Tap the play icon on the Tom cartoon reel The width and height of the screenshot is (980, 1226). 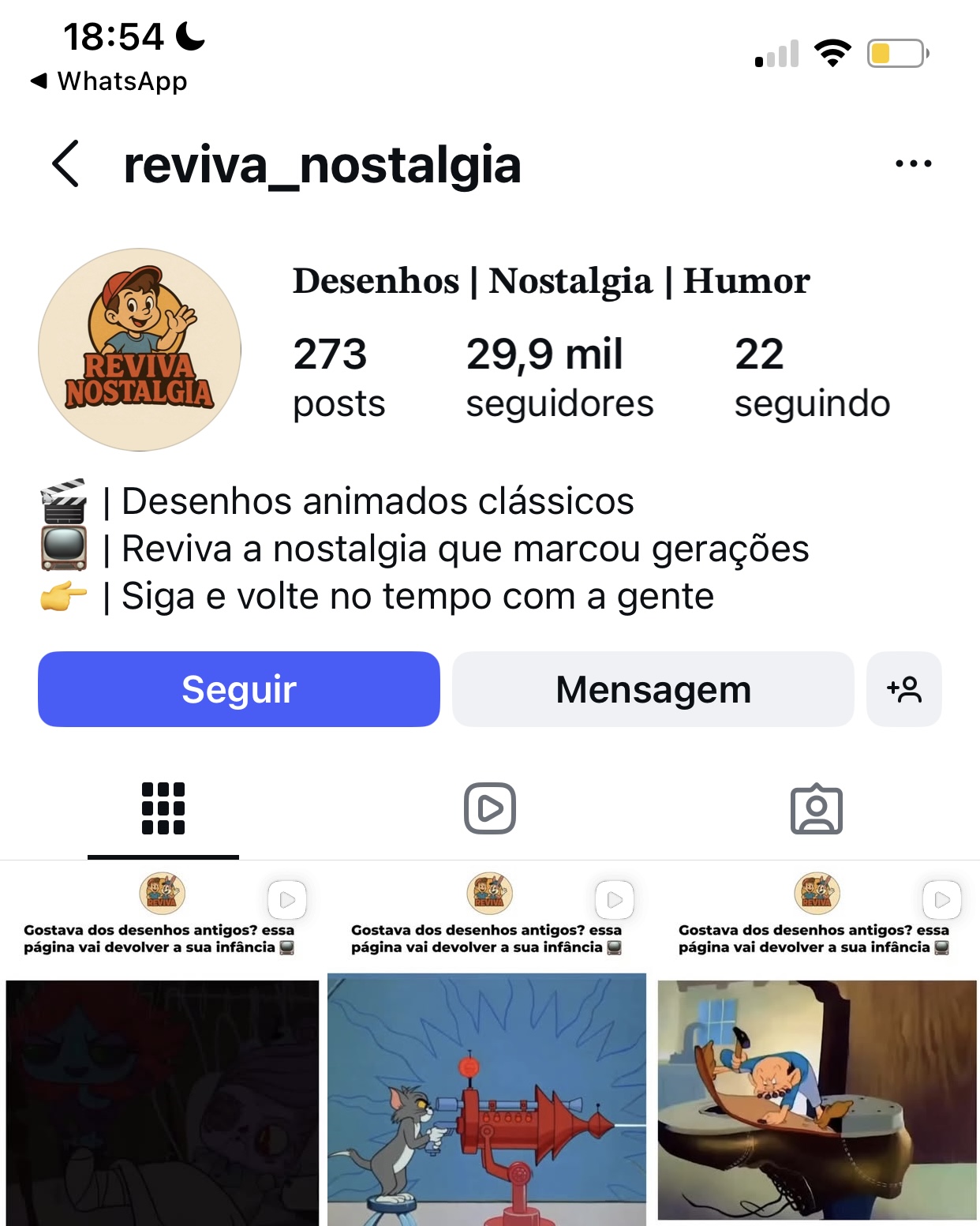click(x=615, y=898)
